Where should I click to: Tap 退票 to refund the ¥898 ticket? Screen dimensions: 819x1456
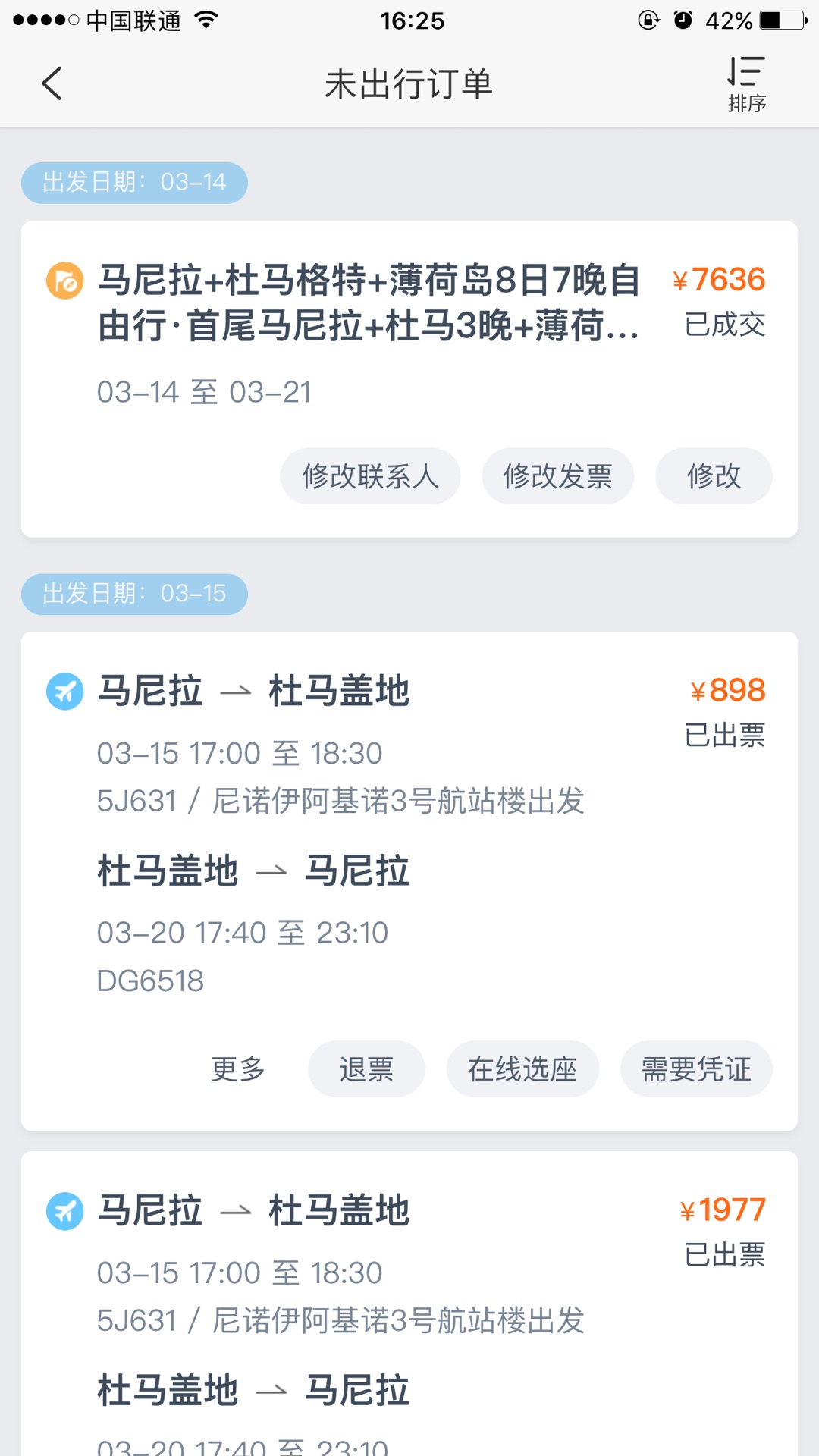click(366, 1069)
